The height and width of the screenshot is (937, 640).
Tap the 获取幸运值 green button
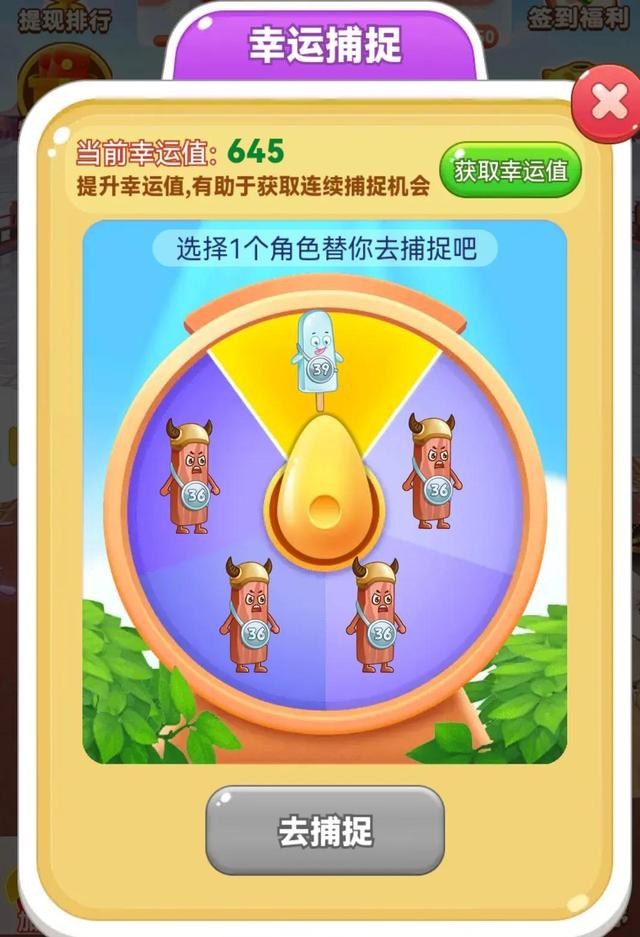pyautogui.click(x=510, y=170)
